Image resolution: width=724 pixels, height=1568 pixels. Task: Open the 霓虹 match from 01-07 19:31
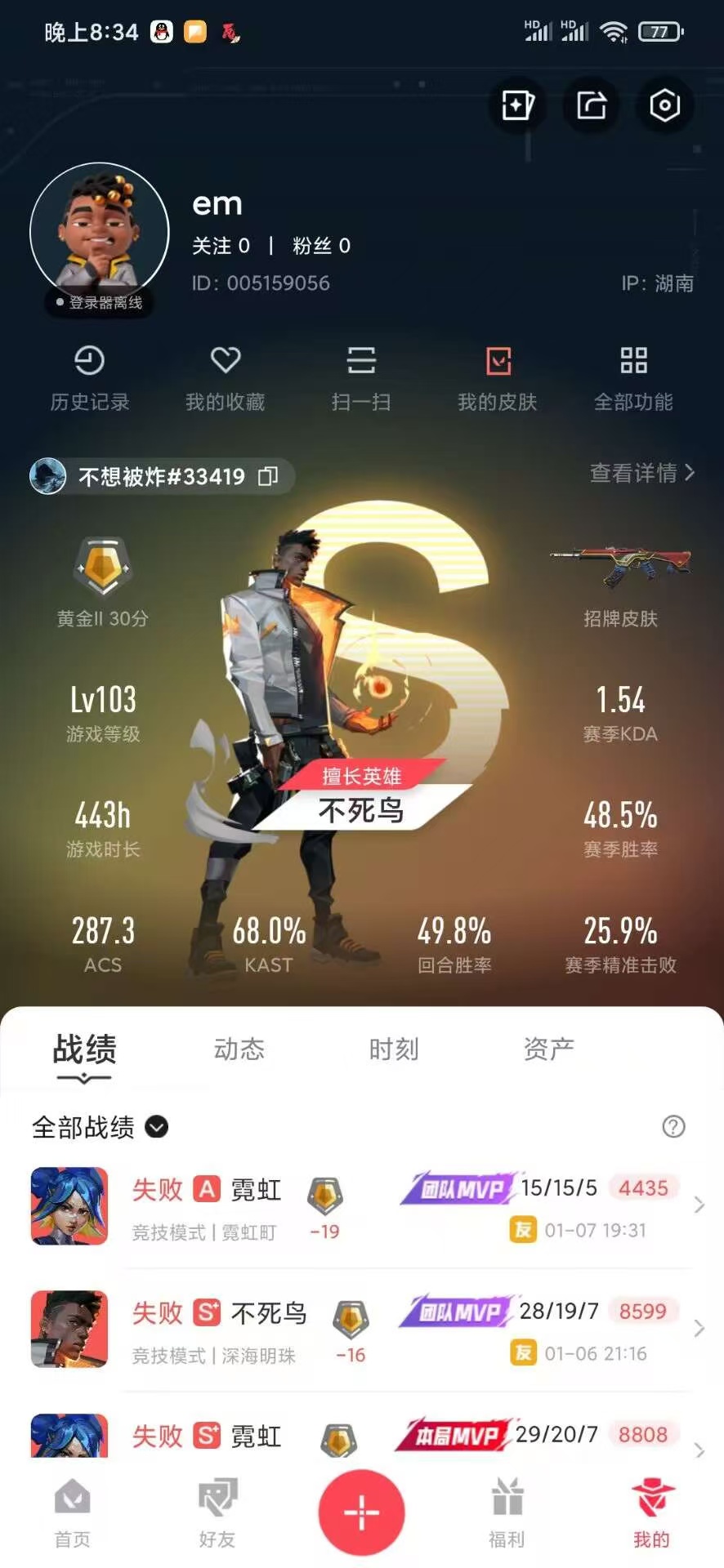(362, 1206)
